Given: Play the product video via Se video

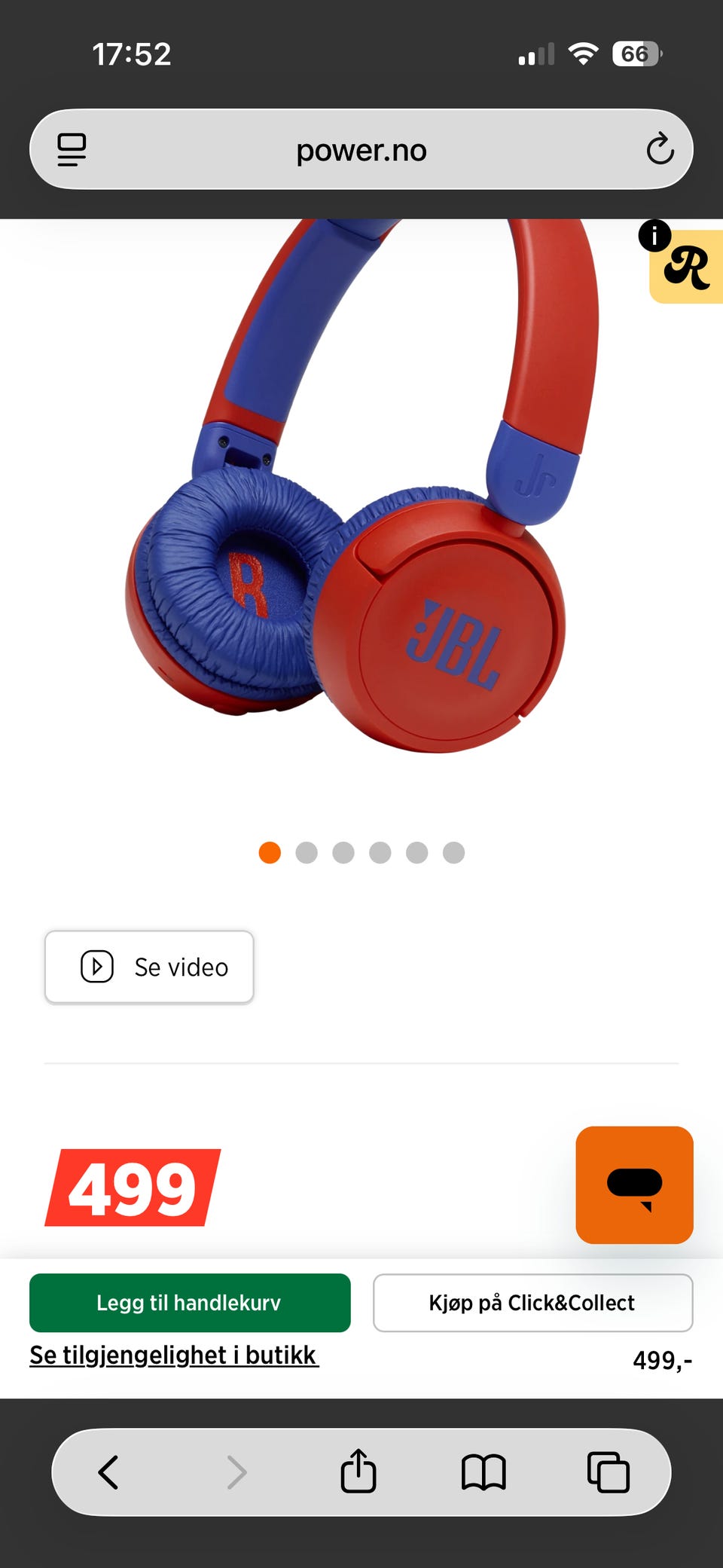Looking at the screenshot, I should coord(149,967).
